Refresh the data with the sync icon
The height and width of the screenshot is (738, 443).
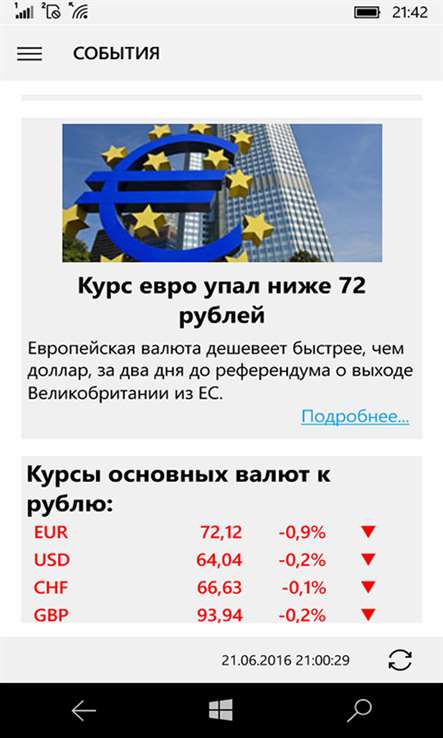[400, 660]
